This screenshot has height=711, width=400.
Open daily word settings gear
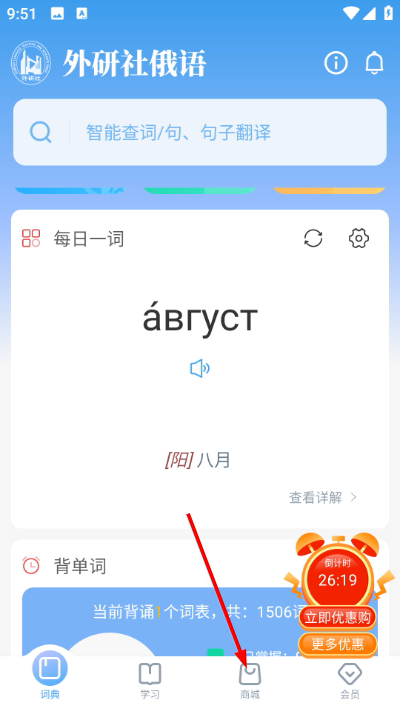click(x=359, y=238)
